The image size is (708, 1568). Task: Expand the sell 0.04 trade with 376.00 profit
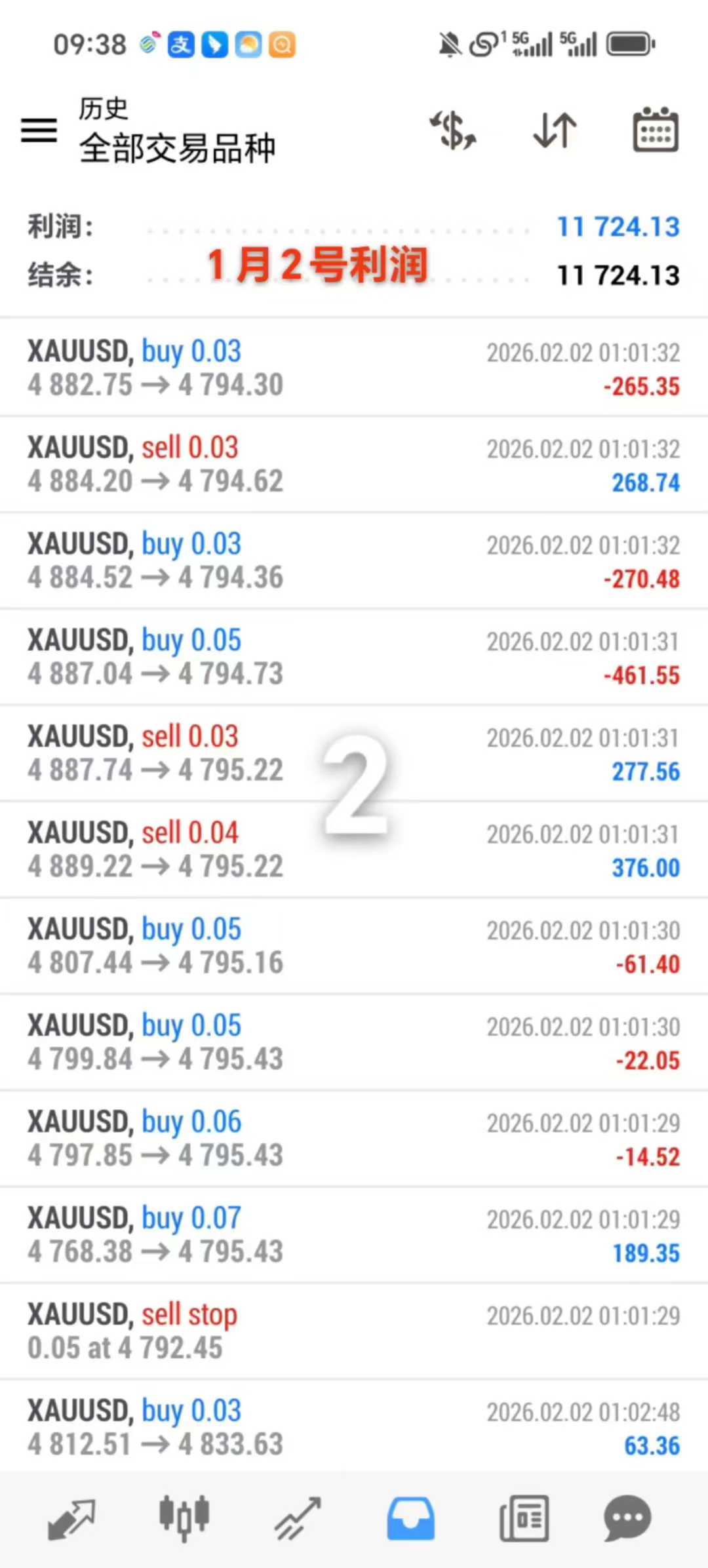click(x=354, y=850)
